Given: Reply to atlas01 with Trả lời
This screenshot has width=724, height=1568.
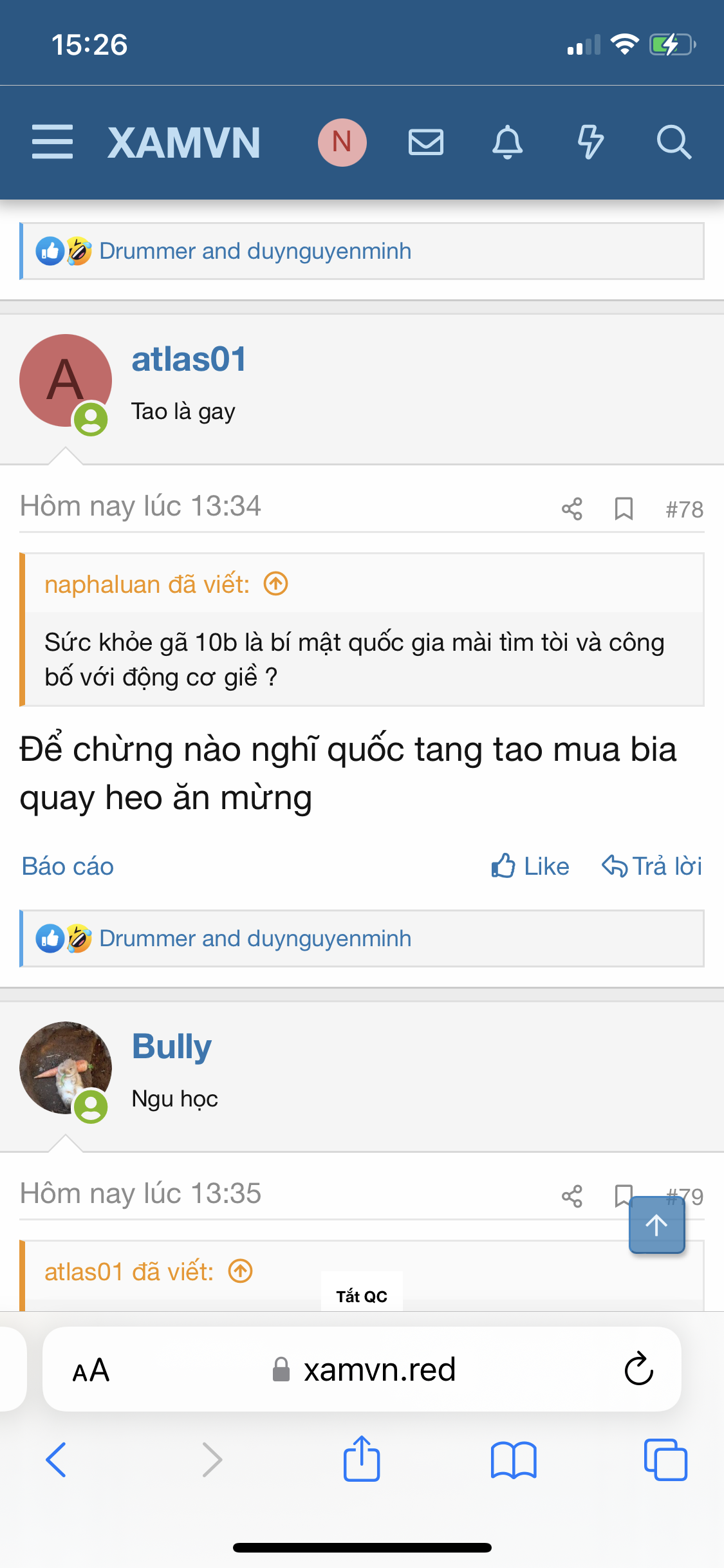Looking at the screenshot, I should tap(651, 866).
